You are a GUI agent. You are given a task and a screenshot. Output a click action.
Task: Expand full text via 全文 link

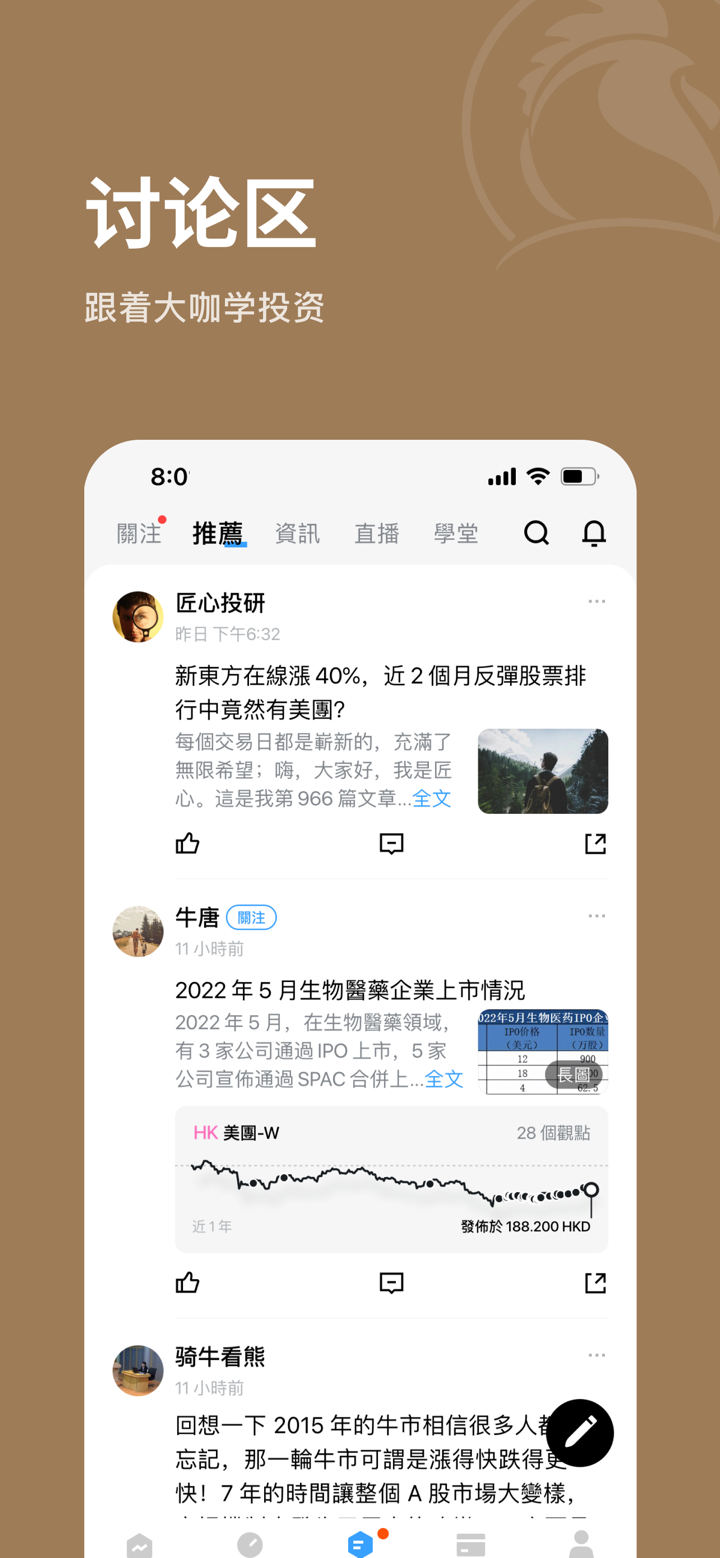432,799
